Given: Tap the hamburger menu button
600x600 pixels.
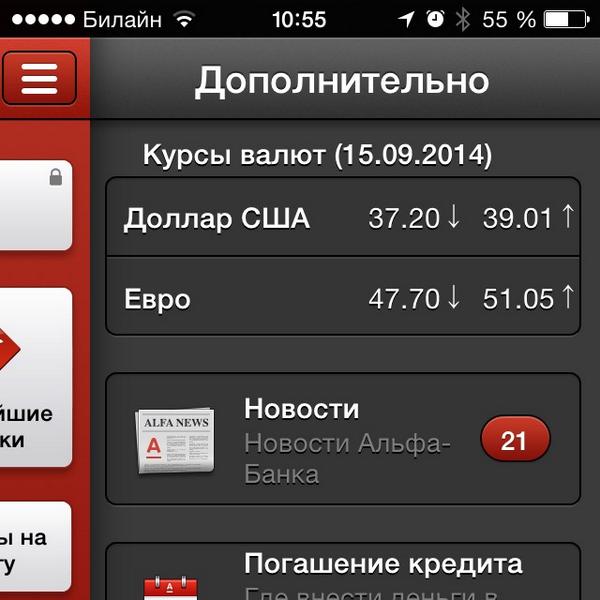Looking at the screenshot, I should [40, 78].
